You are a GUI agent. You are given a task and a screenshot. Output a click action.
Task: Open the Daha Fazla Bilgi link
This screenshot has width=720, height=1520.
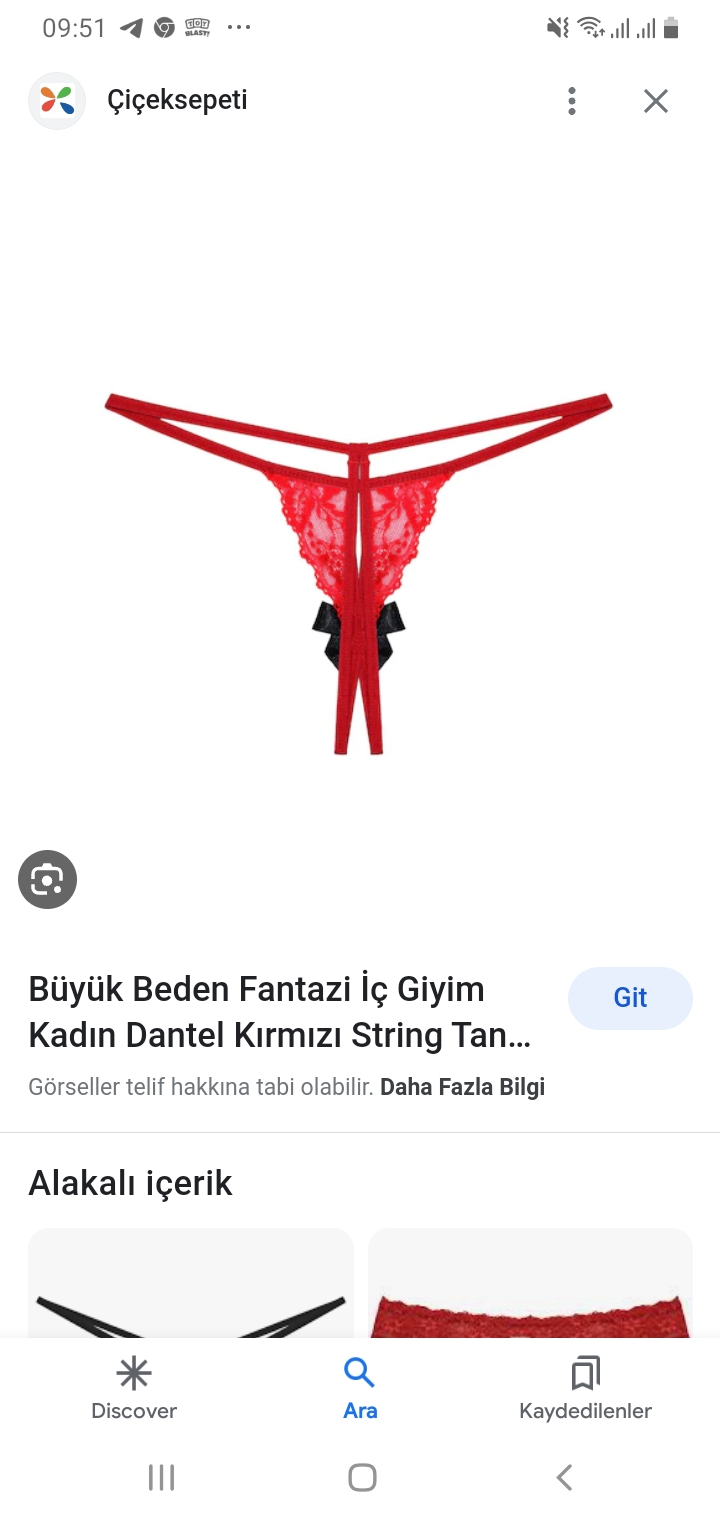click(462, 1087)
